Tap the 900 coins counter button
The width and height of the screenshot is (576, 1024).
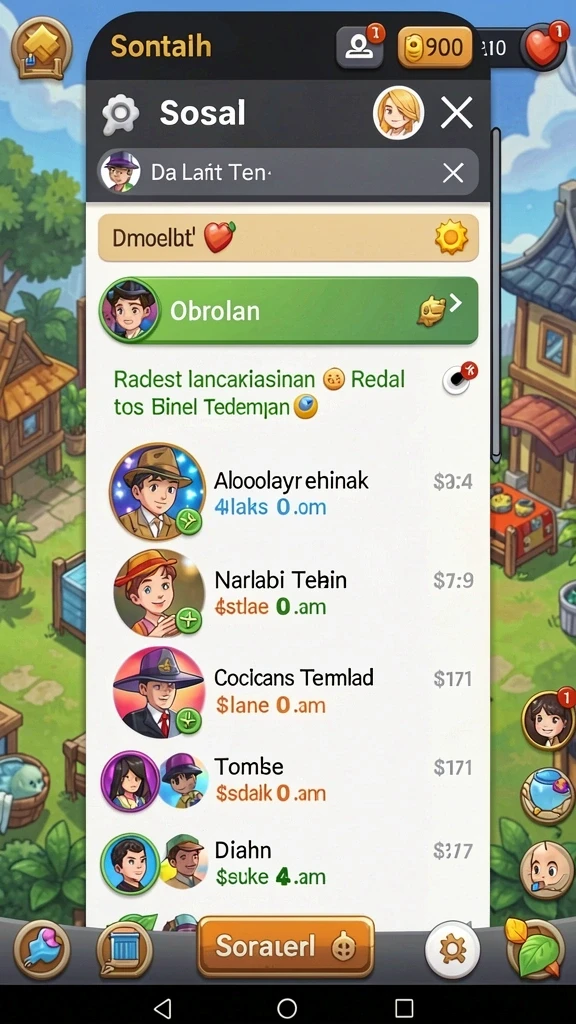tap(435, 48)
